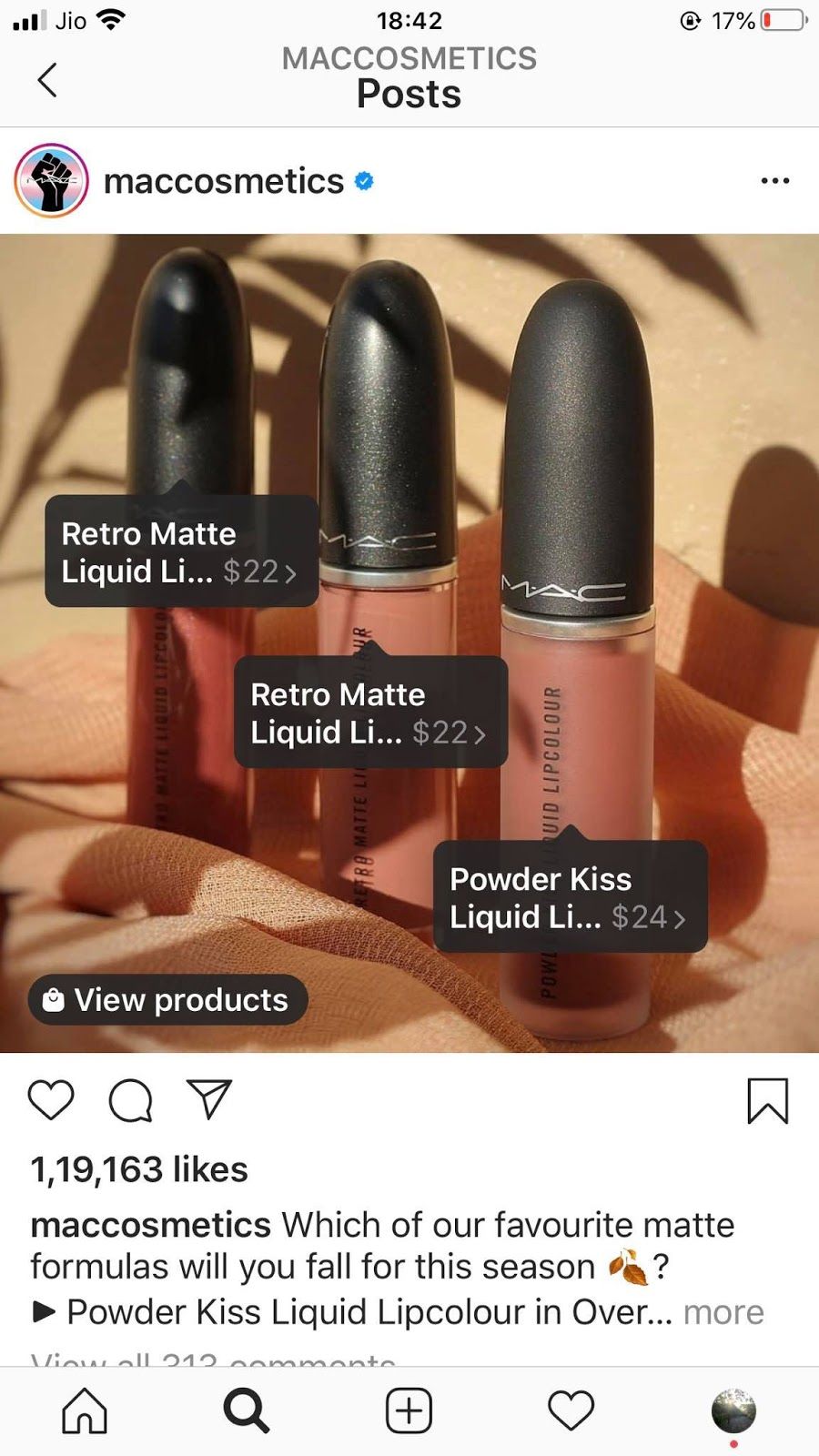Expand the caption by tapping more
Screen dimensions: 819x1456
click(x=723, y=1312)
